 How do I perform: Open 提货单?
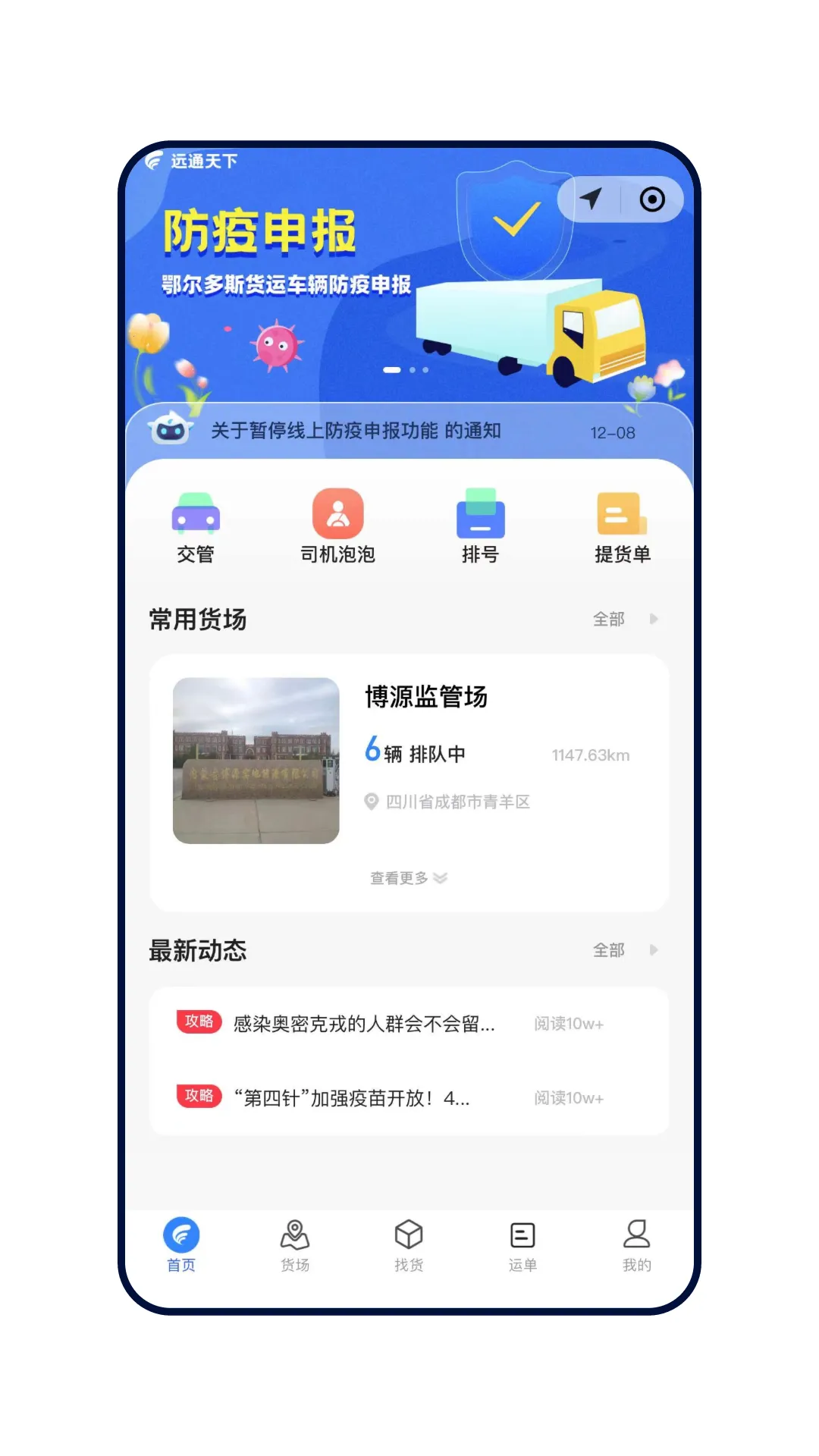click(x=622, y=527)
